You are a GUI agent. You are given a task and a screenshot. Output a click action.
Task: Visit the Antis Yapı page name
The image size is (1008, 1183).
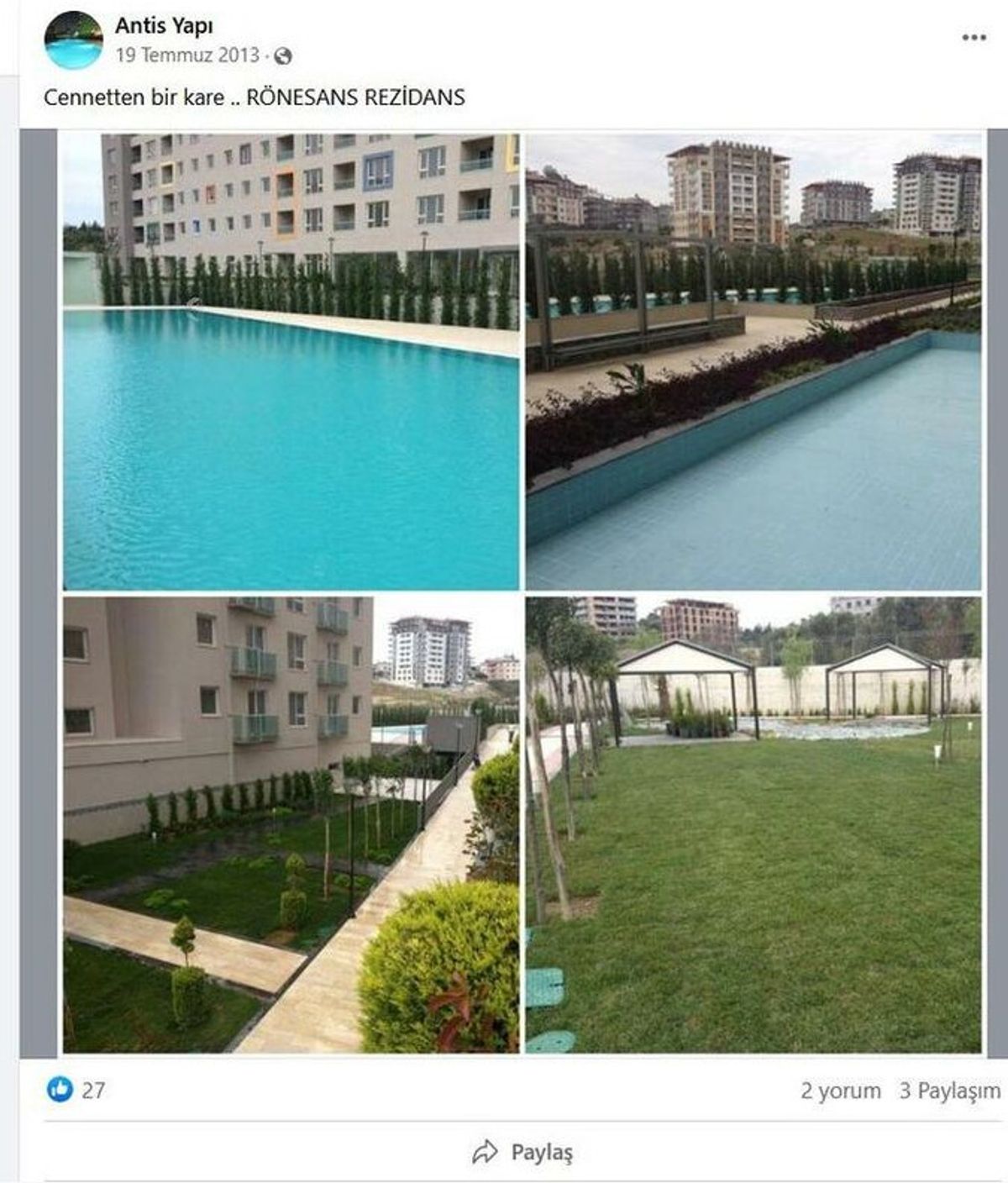(164, 26)
